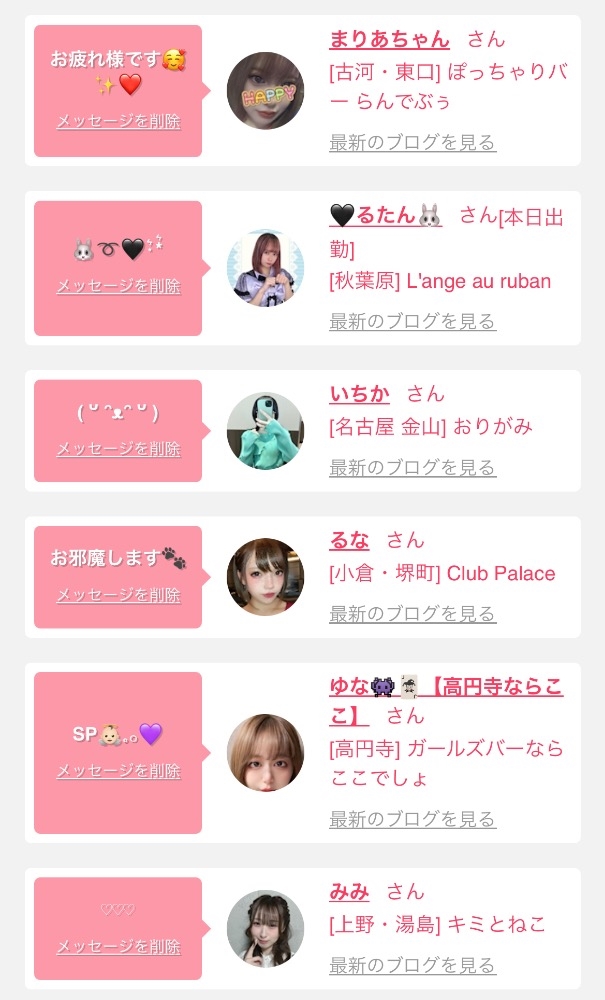Open るたん's profile link

click(x=385, y=216)
